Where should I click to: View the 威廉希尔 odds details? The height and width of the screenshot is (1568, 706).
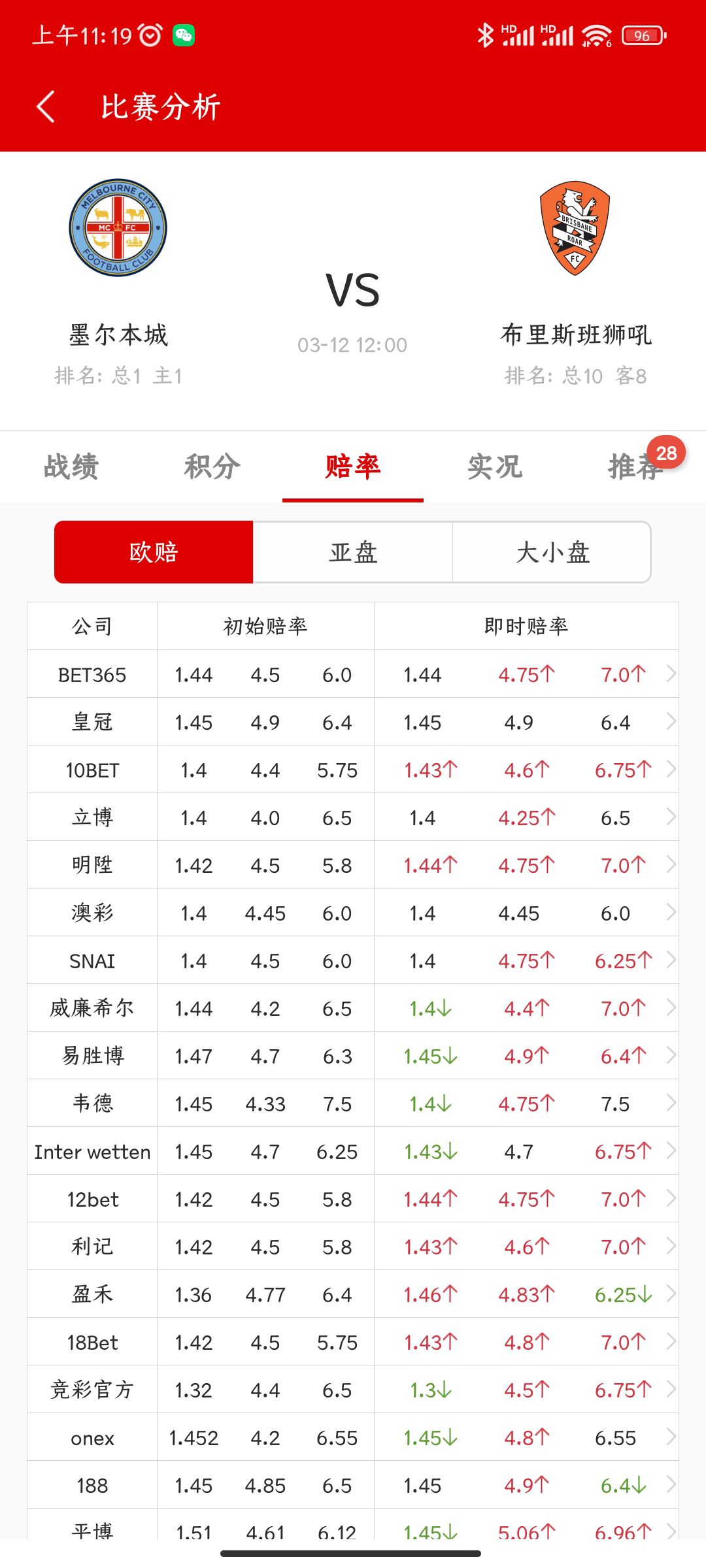[x=353, y=1008]
